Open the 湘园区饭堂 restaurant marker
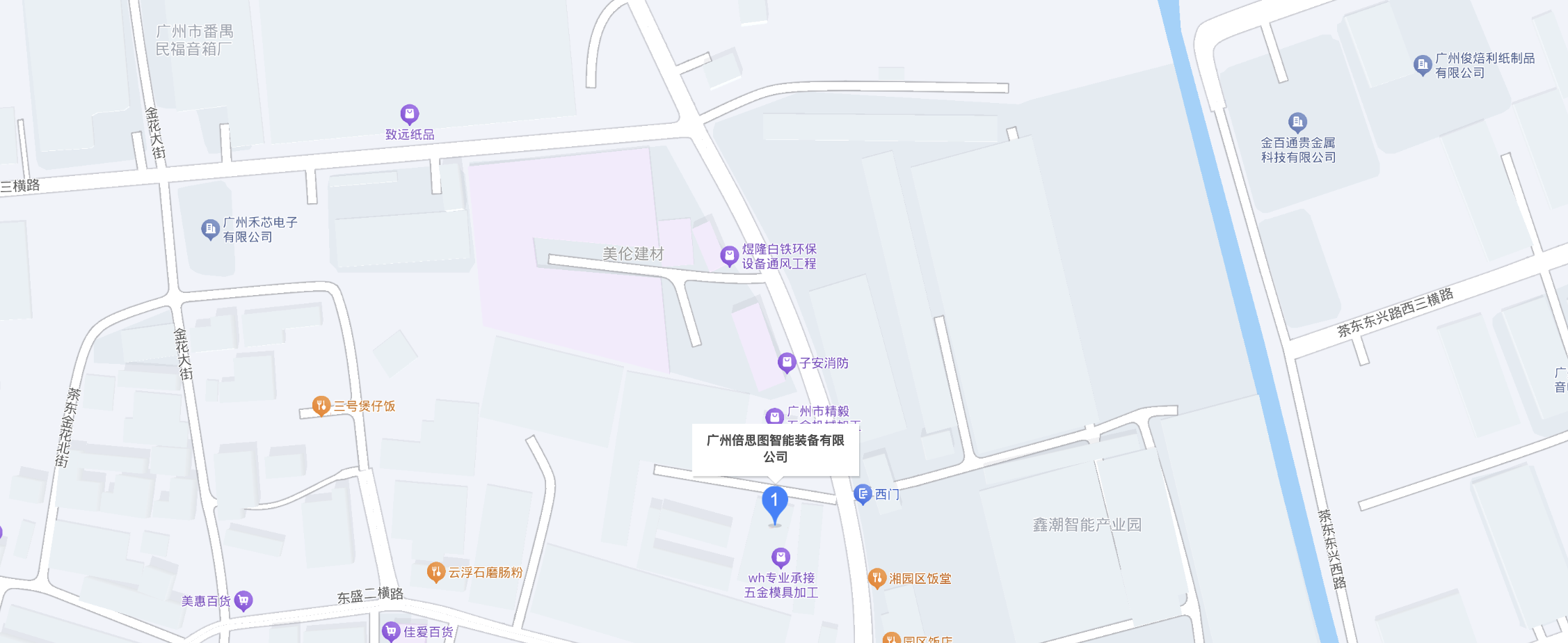The height and width of the screenshot is (643, 1568). pos(877,578)
